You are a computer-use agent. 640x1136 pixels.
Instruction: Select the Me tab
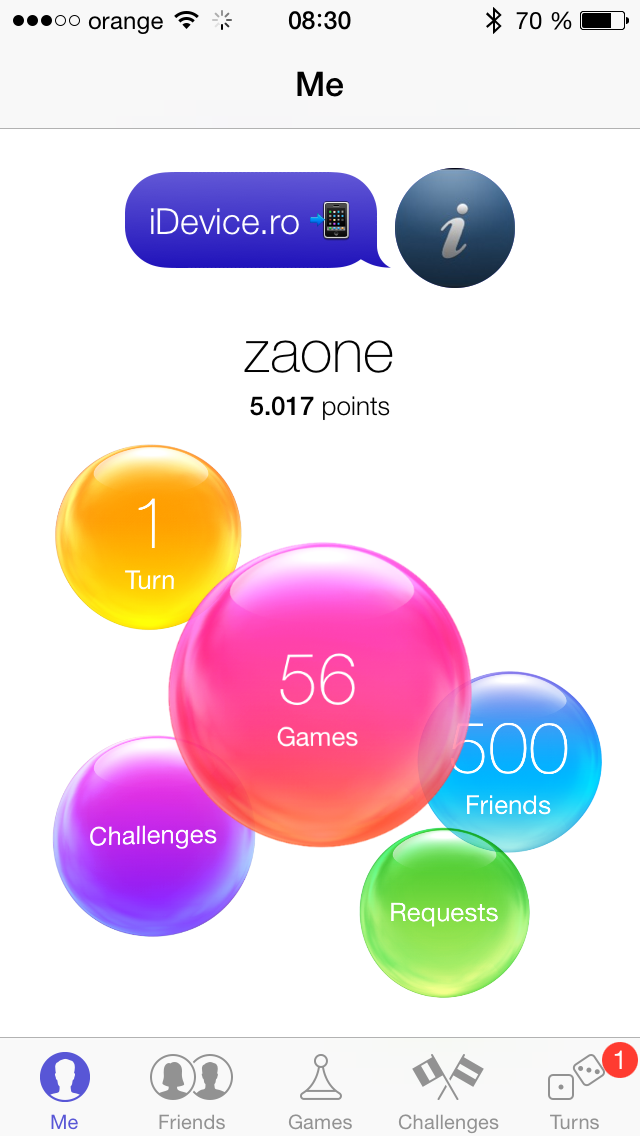pos(64,1090)
